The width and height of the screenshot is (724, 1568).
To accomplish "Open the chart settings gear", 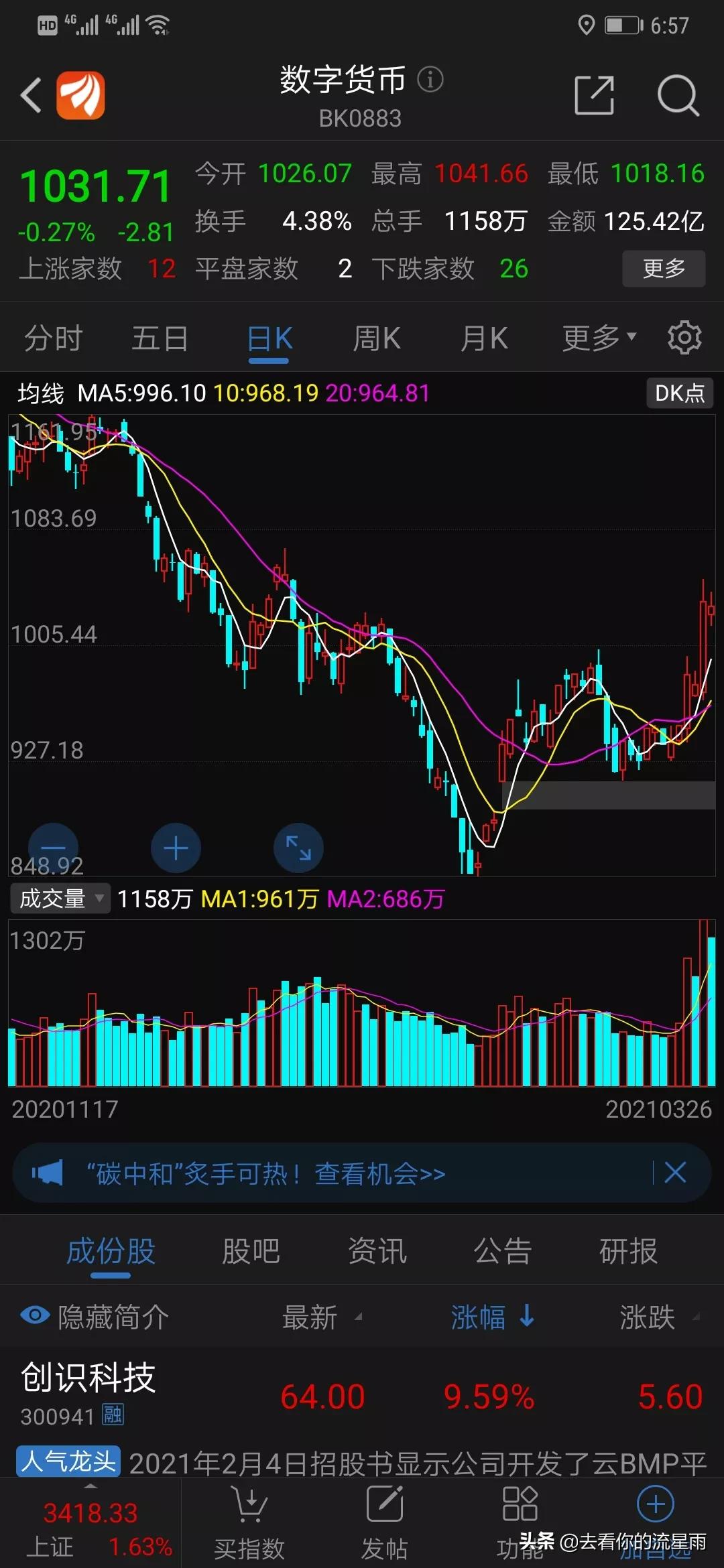I will 684,337.
